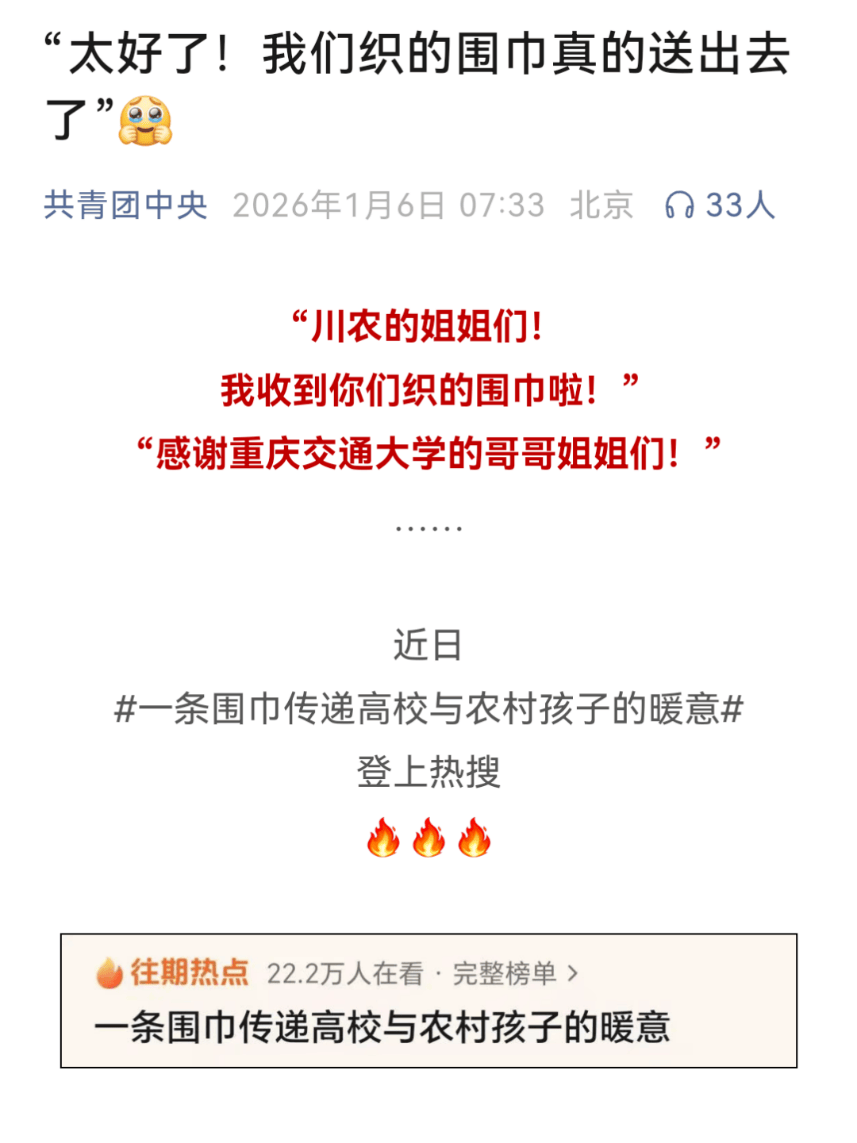
Task: Open the hot topic card 一条围巾传递高校与农村孩子的暖意
Action: [382, 1028]
